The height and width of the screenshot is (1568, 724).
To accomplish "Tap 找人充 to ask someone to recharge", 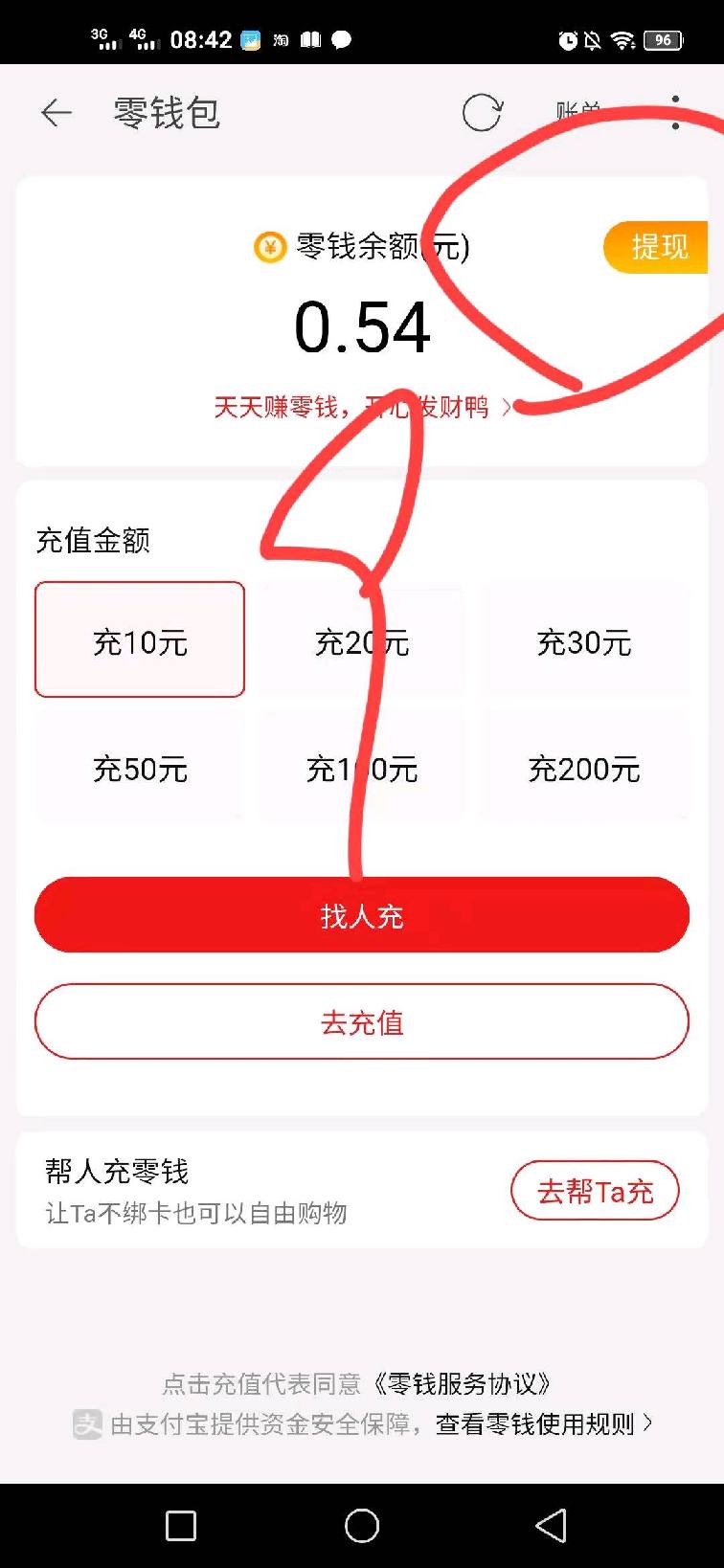I will pyautogui.click(x=362, y=915).
